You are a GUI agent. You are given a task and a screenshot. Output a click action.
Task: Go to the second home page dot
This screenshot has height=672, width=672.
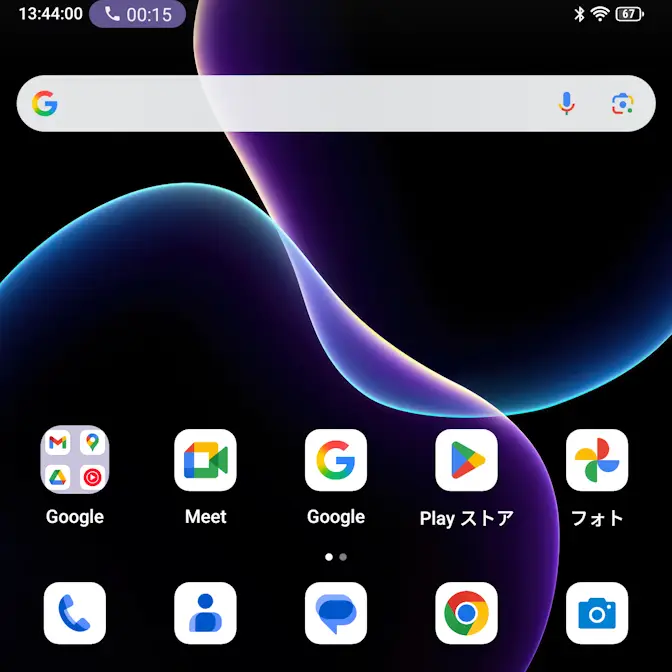[343, 556]
